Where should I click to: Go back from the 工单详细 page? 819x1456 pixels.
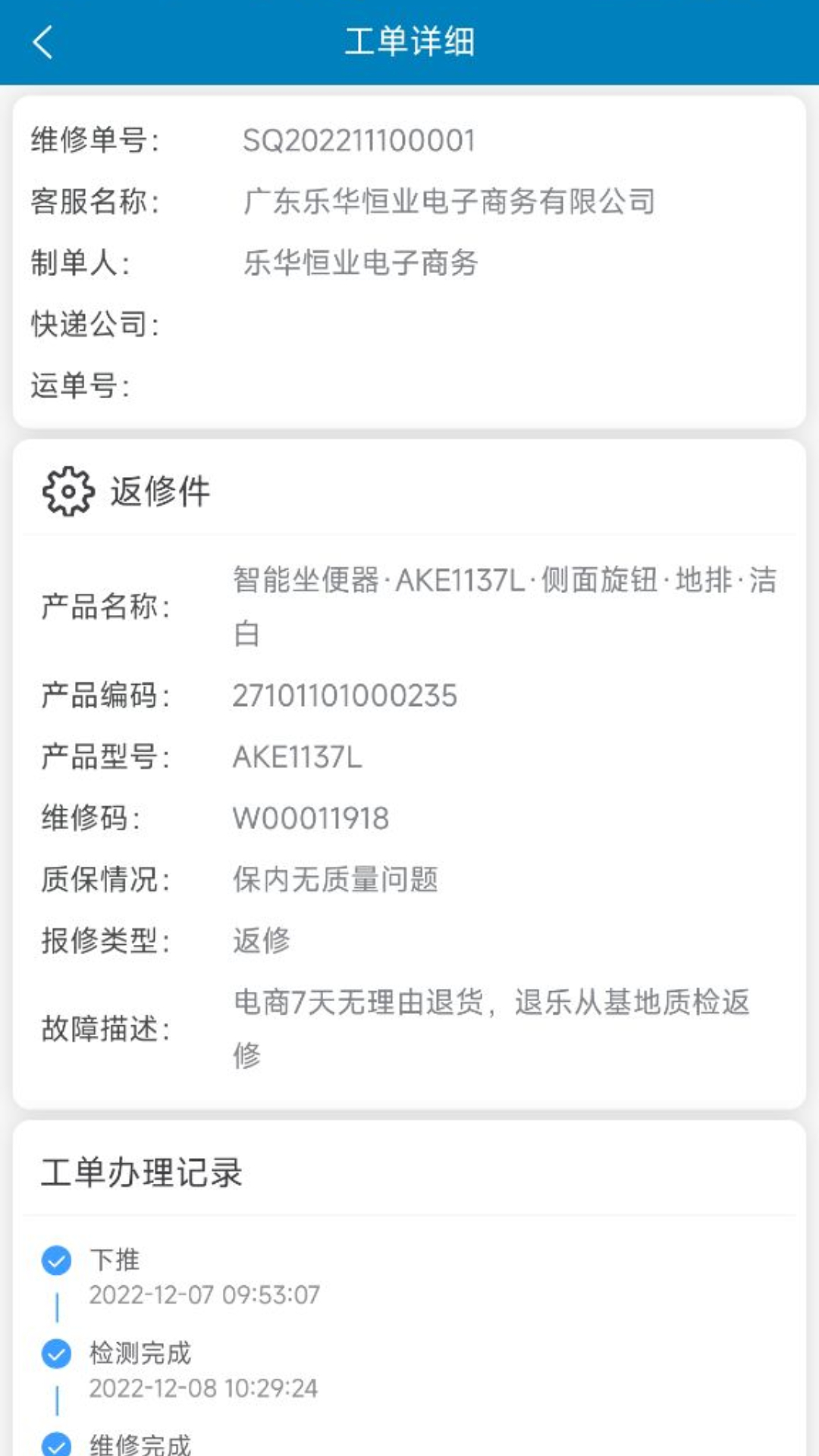point(43,42)
